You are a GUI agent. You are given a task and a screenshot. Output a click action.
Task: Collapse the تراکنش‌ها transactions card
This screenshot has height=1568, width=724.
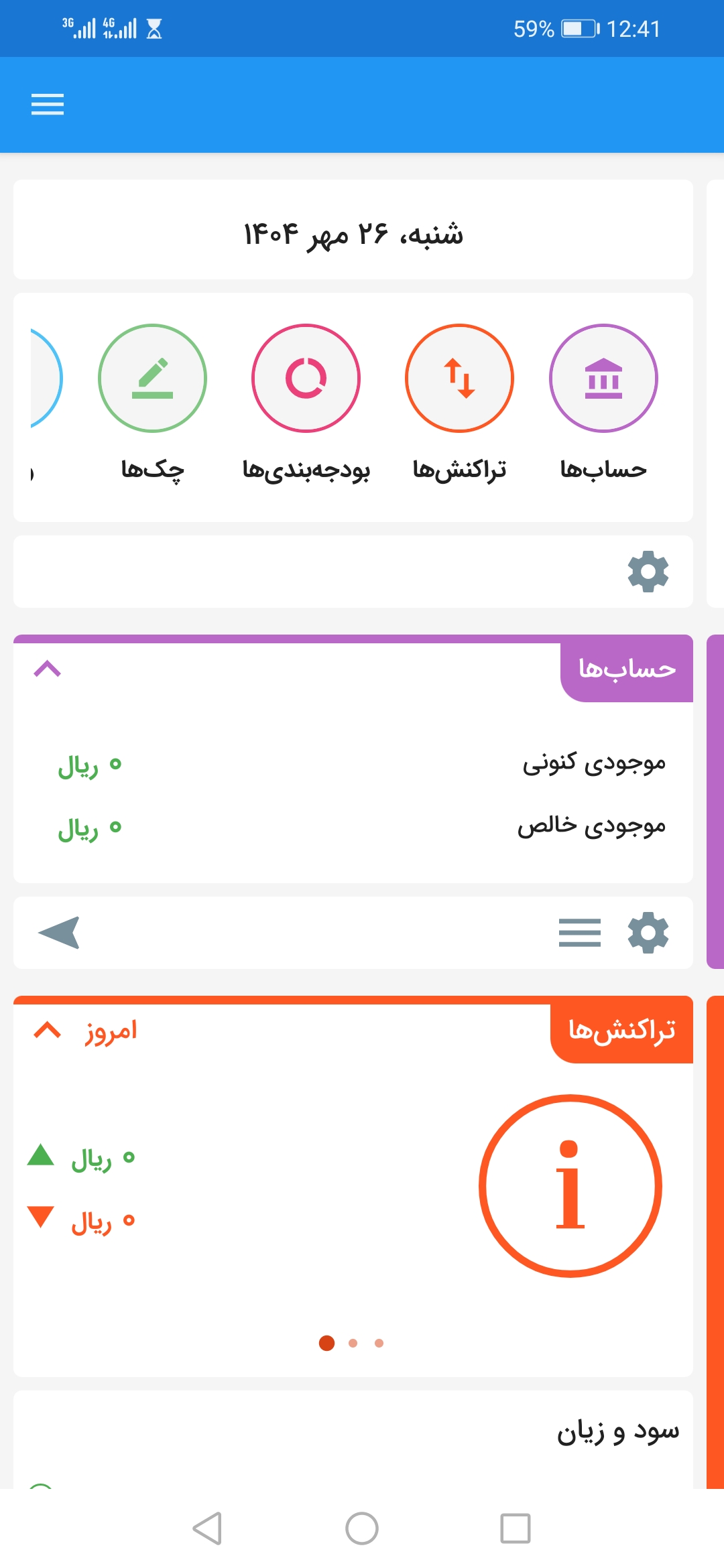point(47,1030)
